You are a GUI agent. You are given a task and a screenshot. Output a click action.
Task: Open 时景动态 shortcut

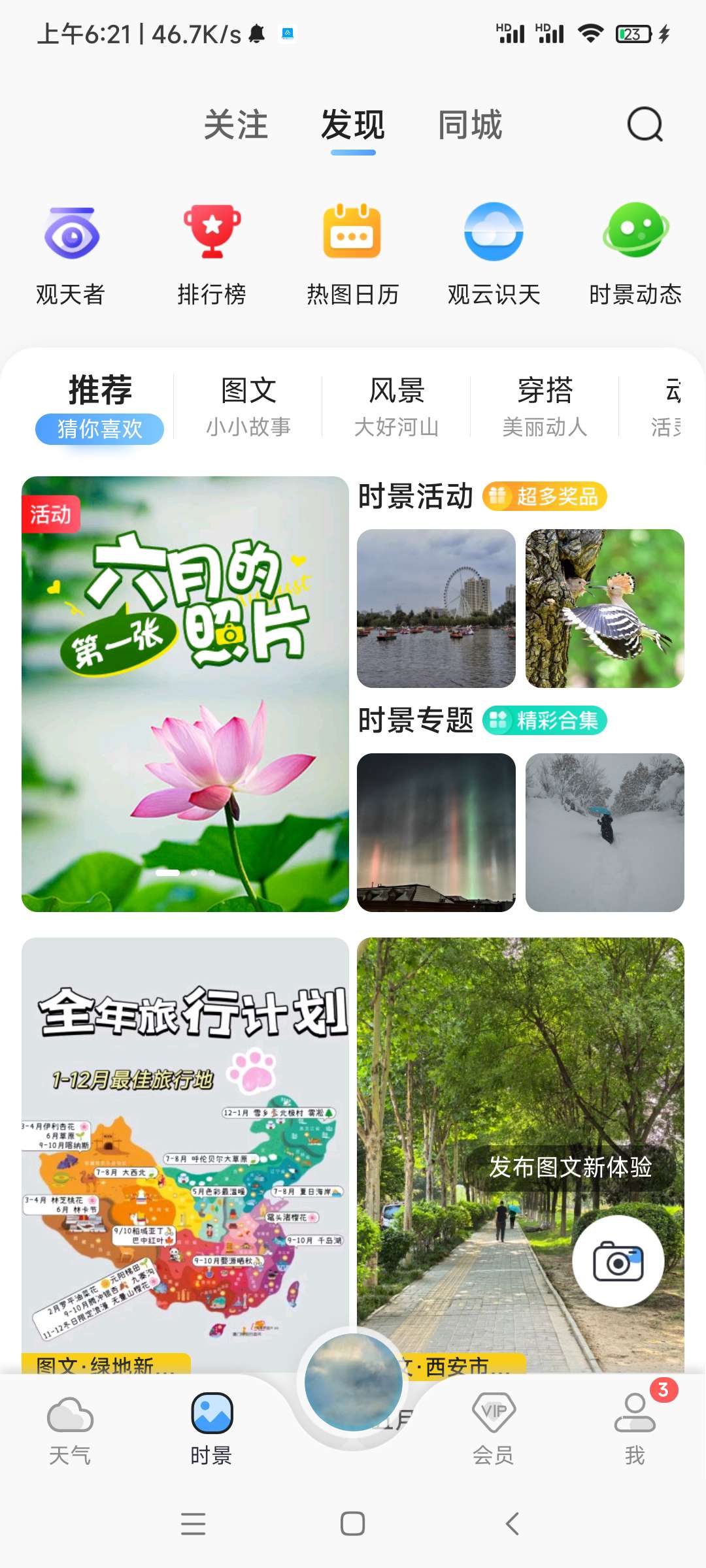[x=635, y=252]
